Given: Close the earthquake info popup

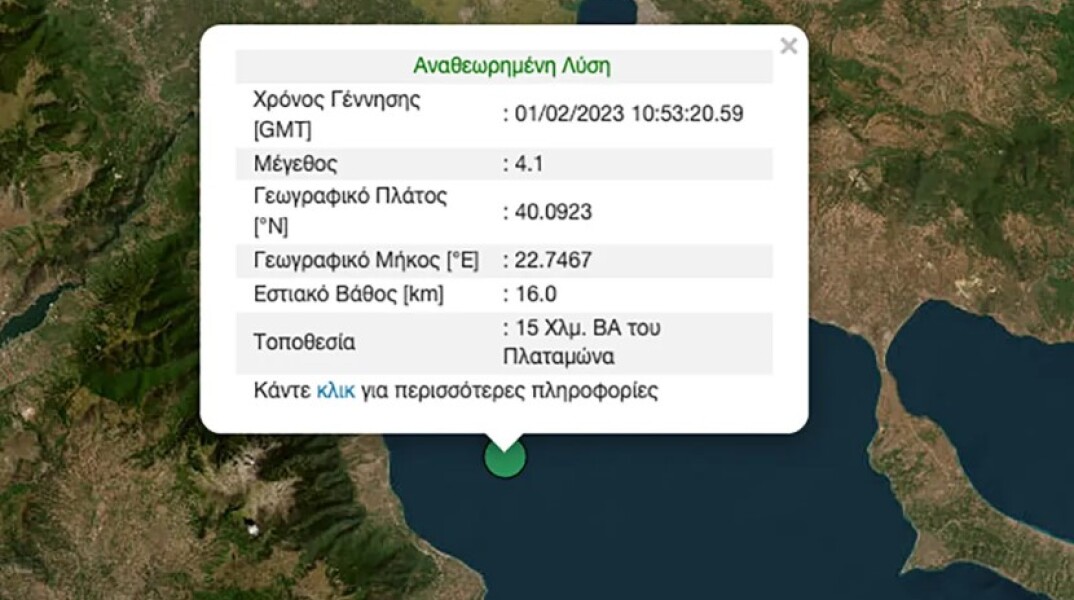Looking at the screenshot, I should (788, 46).
